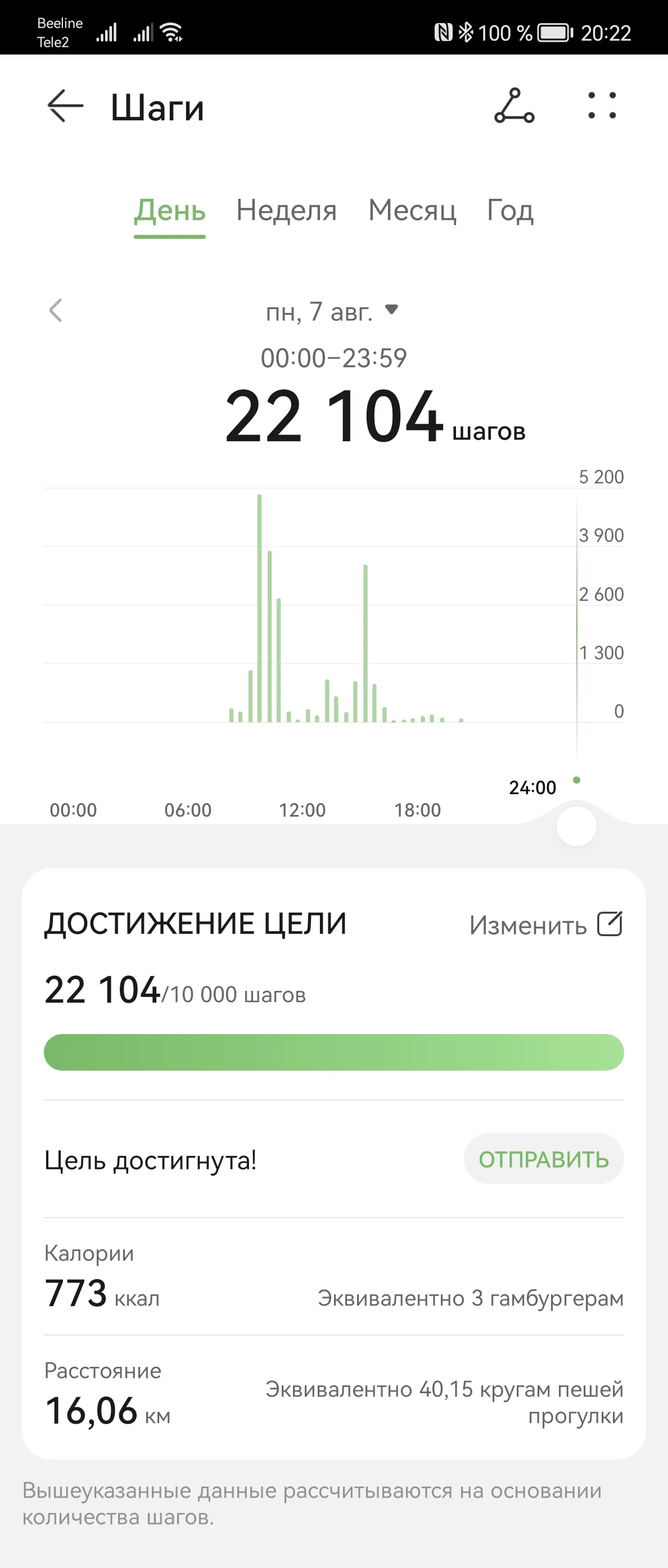Go back from the Шаги screen
This screenshot has height=1568, width=668.
[x=65, y=106]
